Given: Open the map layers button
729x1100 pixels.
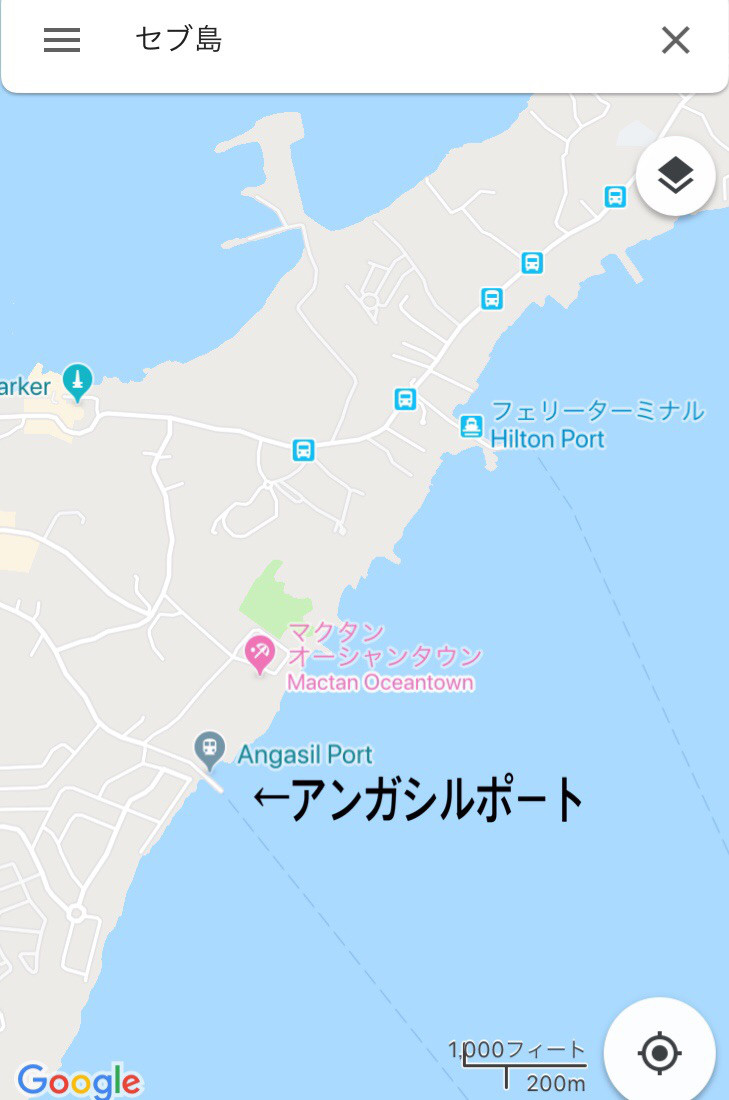Looking at the screenshot, I should [675, 176].
